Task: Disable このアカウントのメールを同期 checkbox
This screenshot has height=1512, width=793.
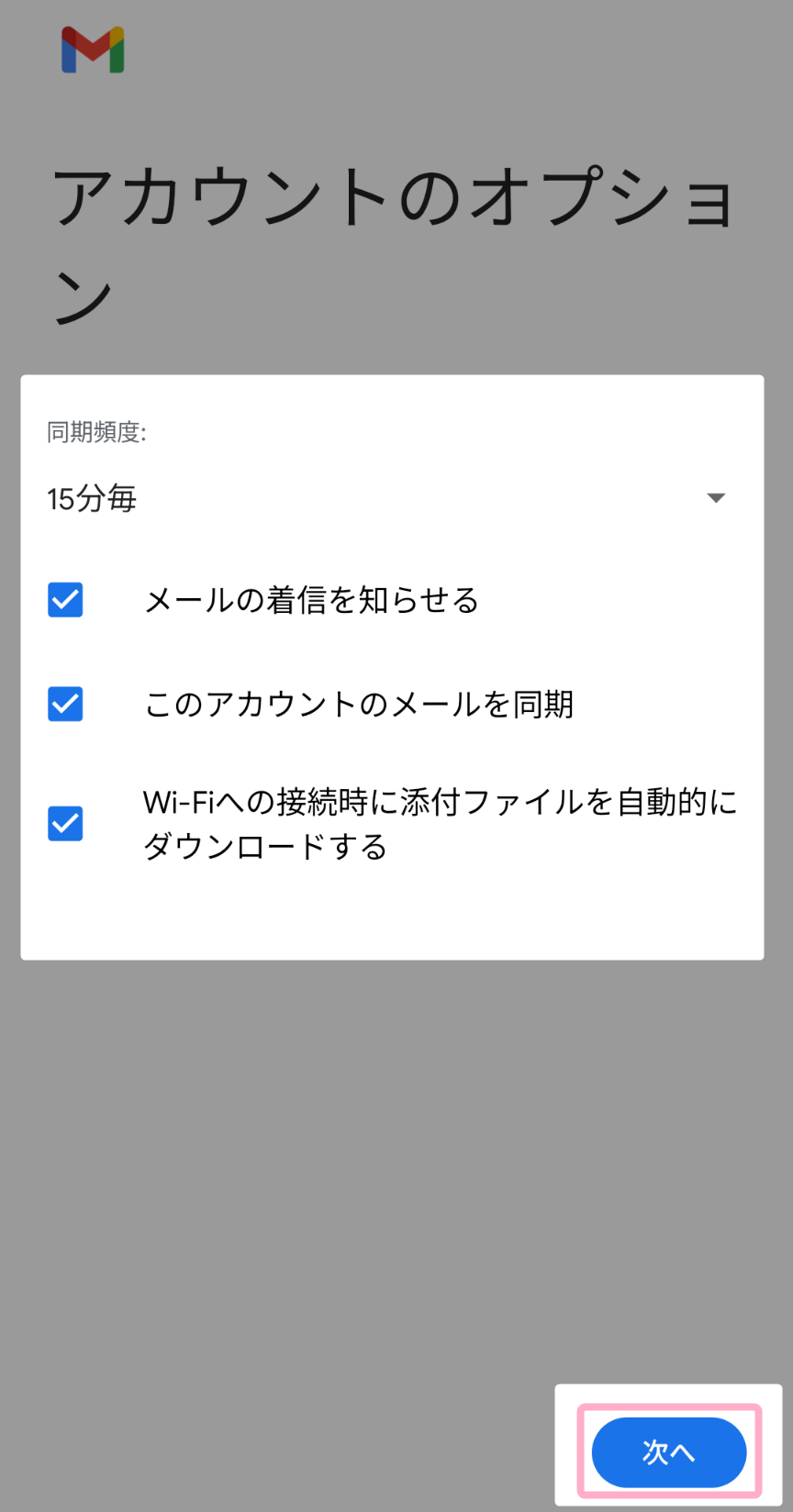Action: click(x=65, y=705)
